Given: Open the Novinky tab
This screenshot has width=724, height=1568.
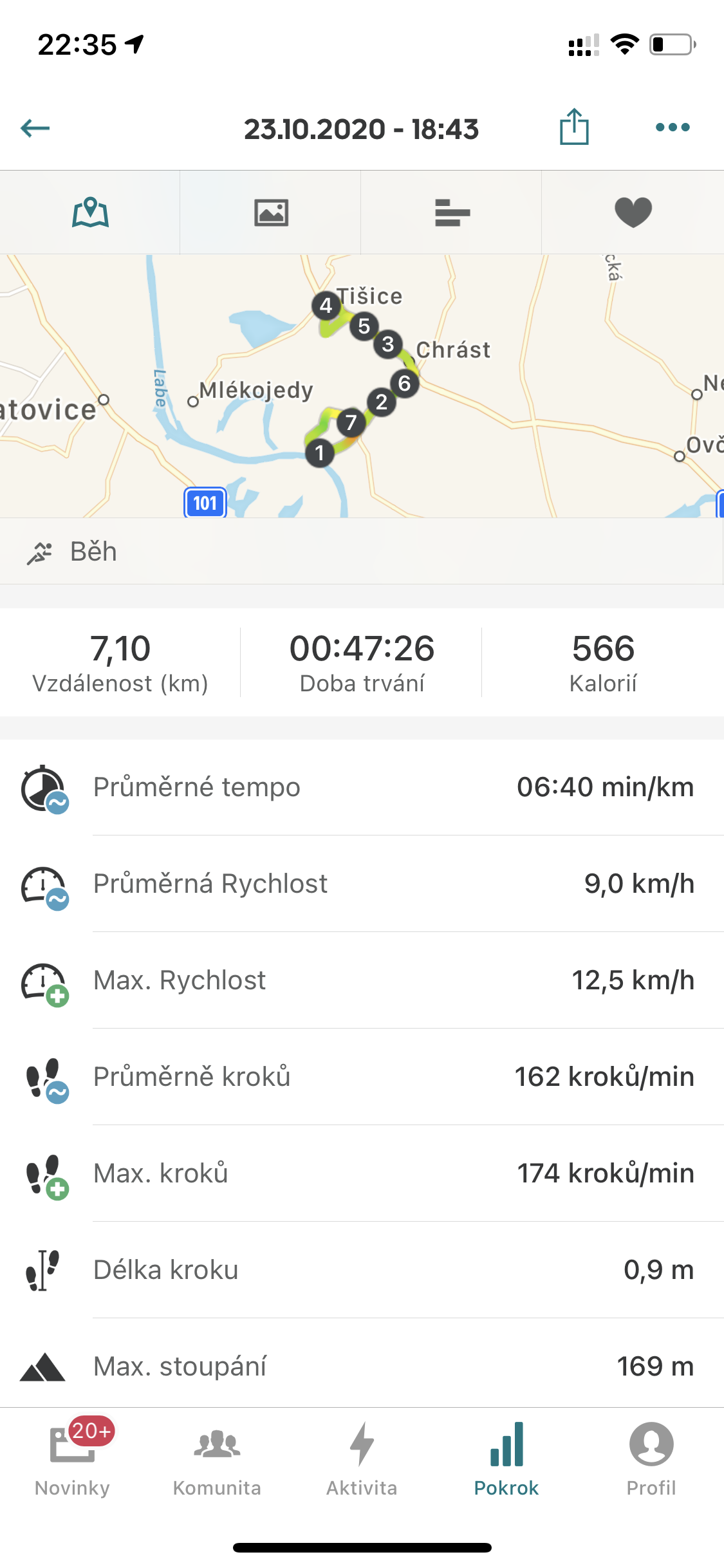Looking at the screenshot, I should (72, 1459).
